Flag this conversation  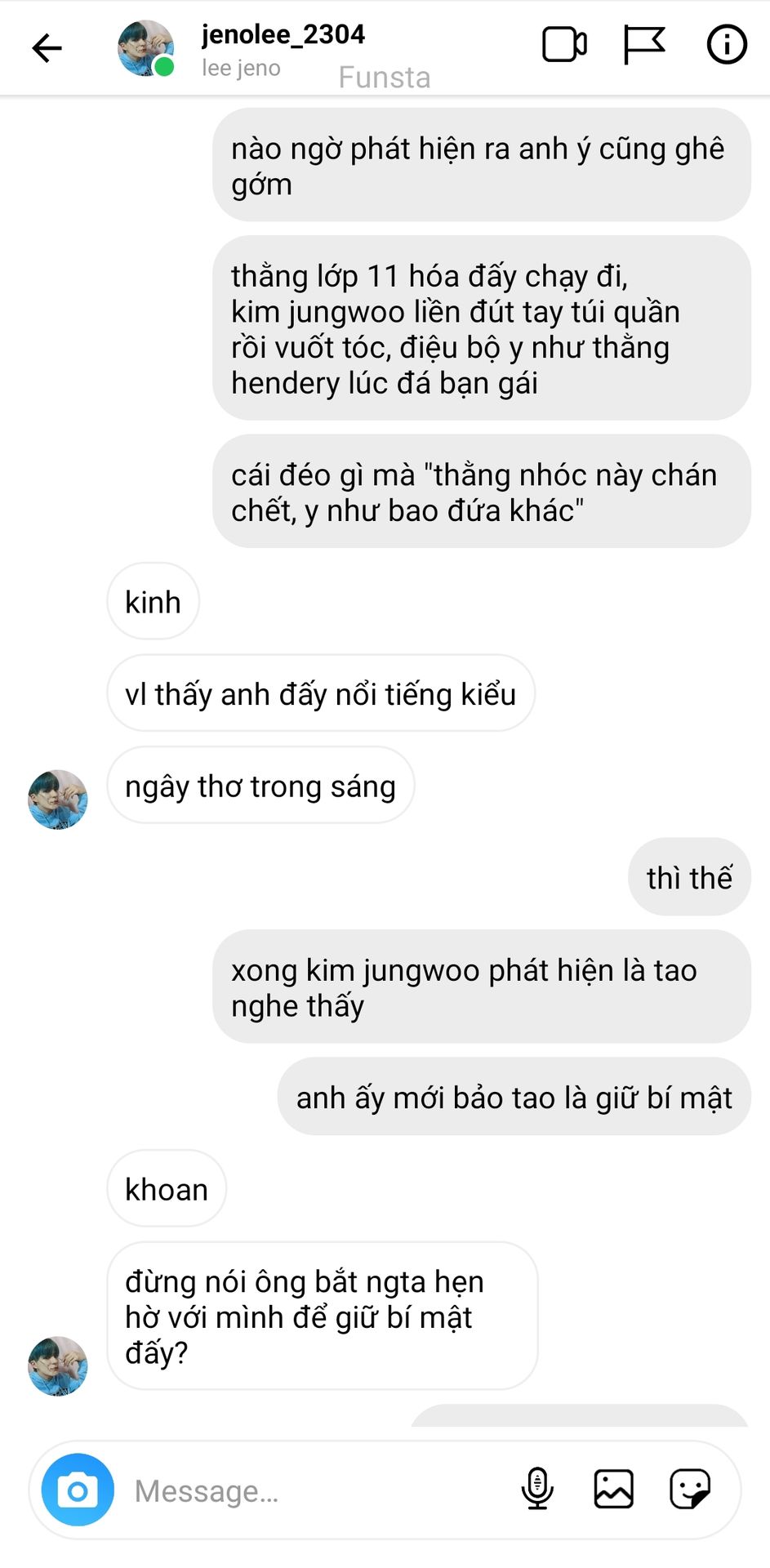point(643,45)
